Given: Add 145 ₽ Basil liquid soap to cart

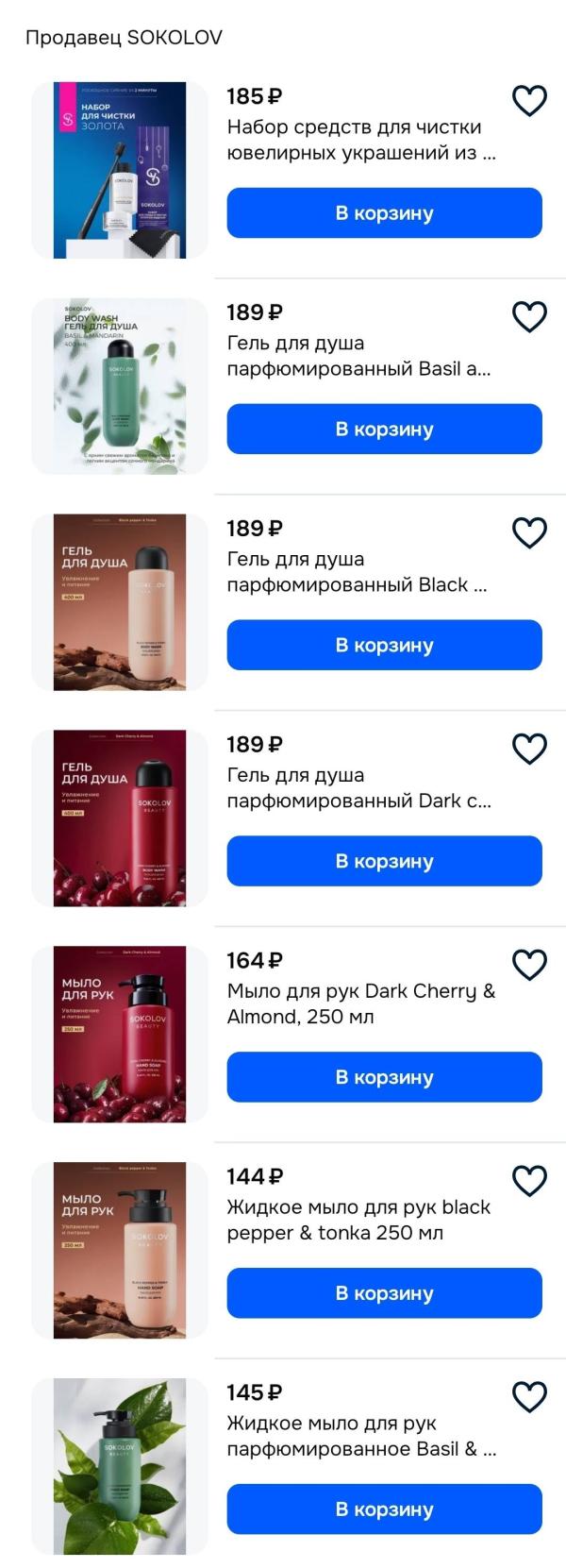Looking at the screenshot, I should [384, 1509].
